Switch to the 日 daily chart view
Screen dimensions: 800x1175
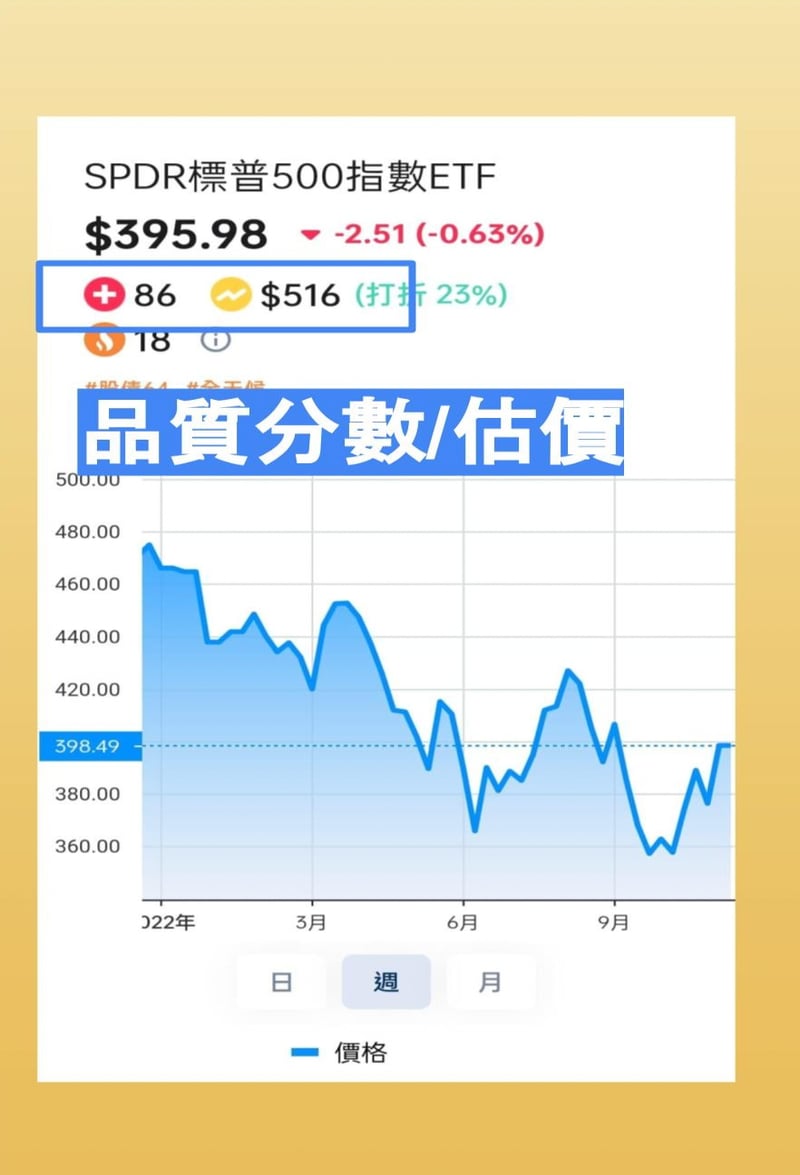pos(282,982)
